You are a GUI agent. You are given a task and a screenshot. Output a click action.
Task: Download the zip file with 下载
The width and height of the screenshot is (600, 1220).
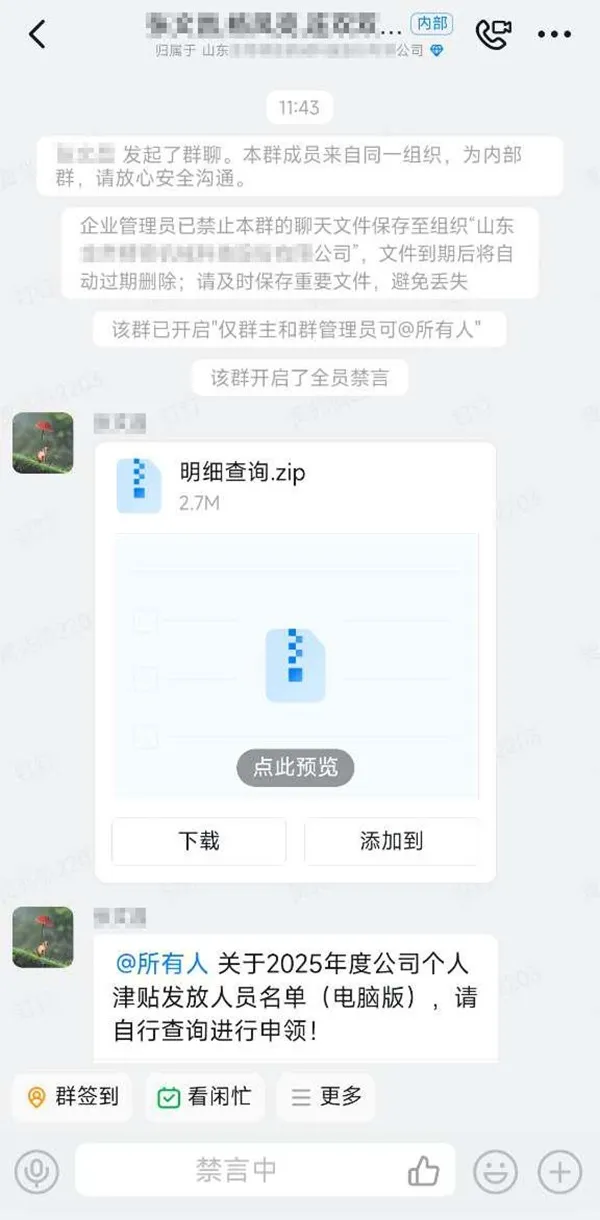point(198,841)
